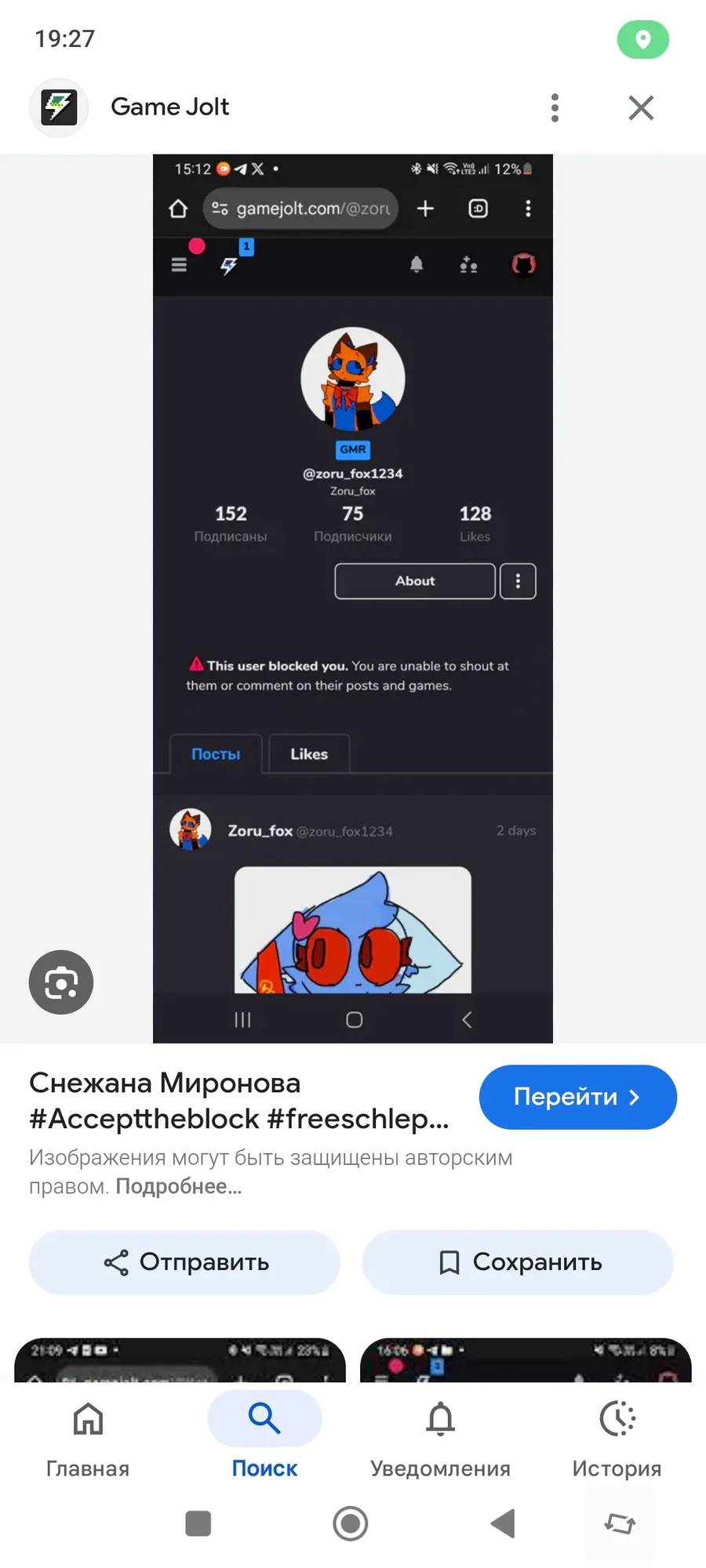Tap the system back button
706x1568 pixels.
coord(503,1523)
